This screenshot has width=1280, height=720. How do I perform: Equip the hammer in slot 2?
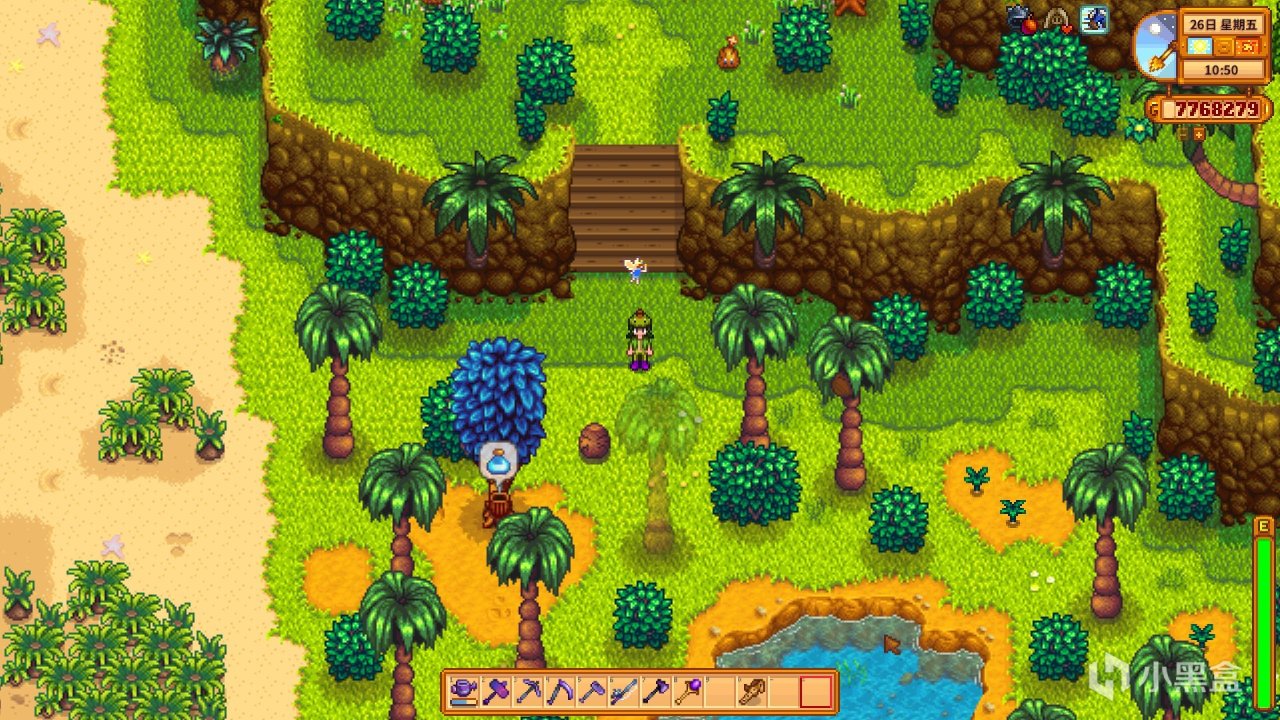[496, 691]
